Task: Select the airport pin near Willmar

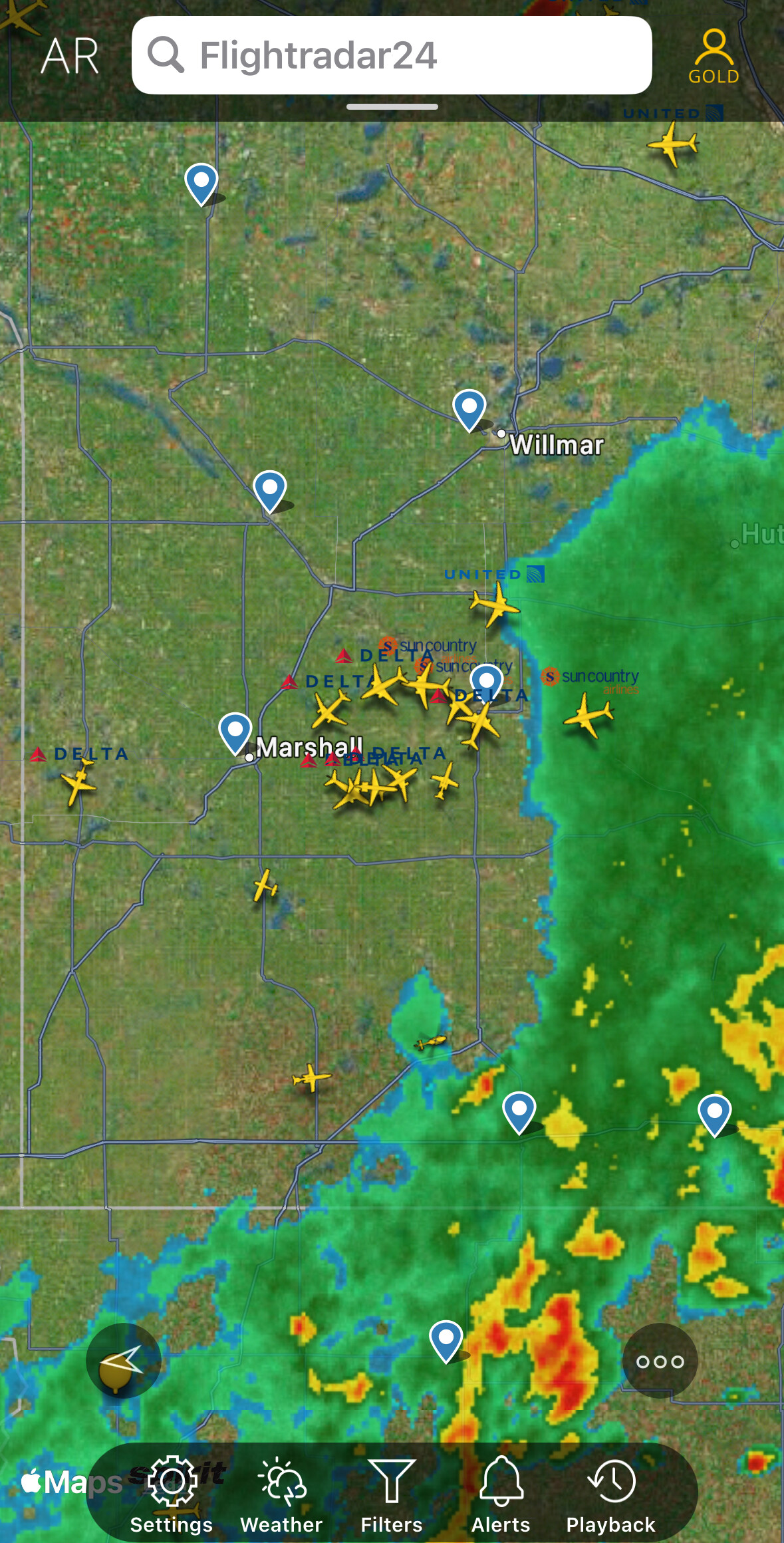Action: click(x=469, y=409)
